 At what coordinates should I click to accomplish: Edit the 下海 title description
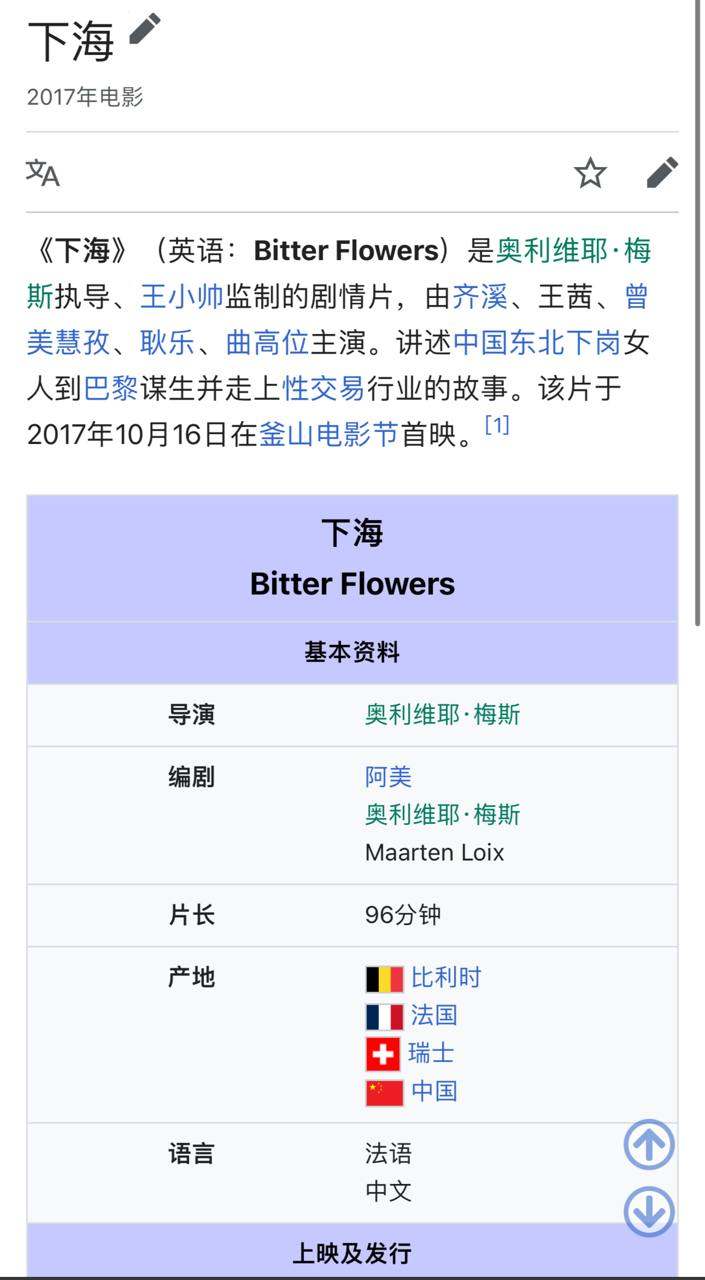tap(144, 29)
